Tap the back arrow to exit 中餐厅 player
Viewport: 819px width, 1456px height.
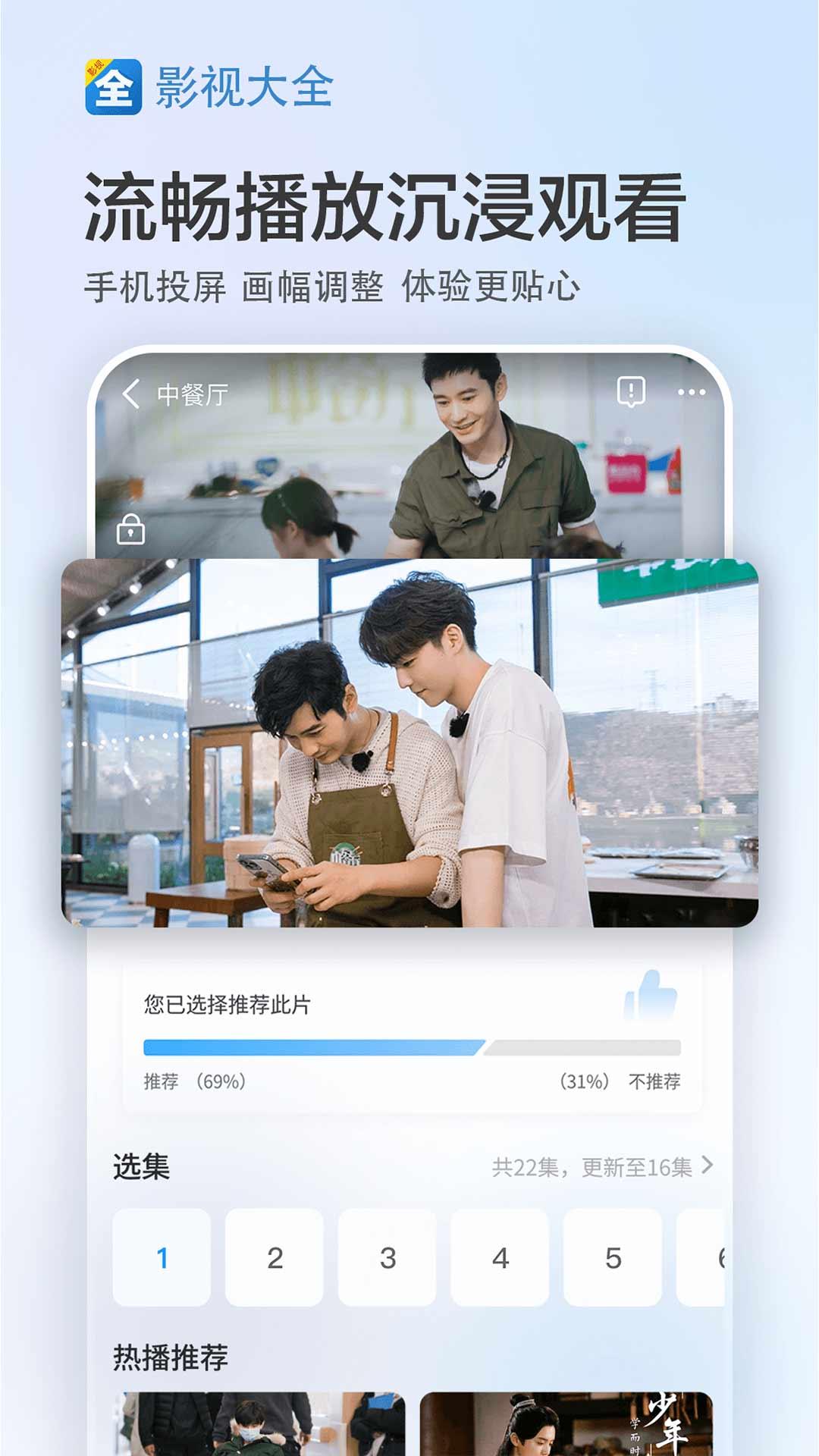tap(130, 391)
